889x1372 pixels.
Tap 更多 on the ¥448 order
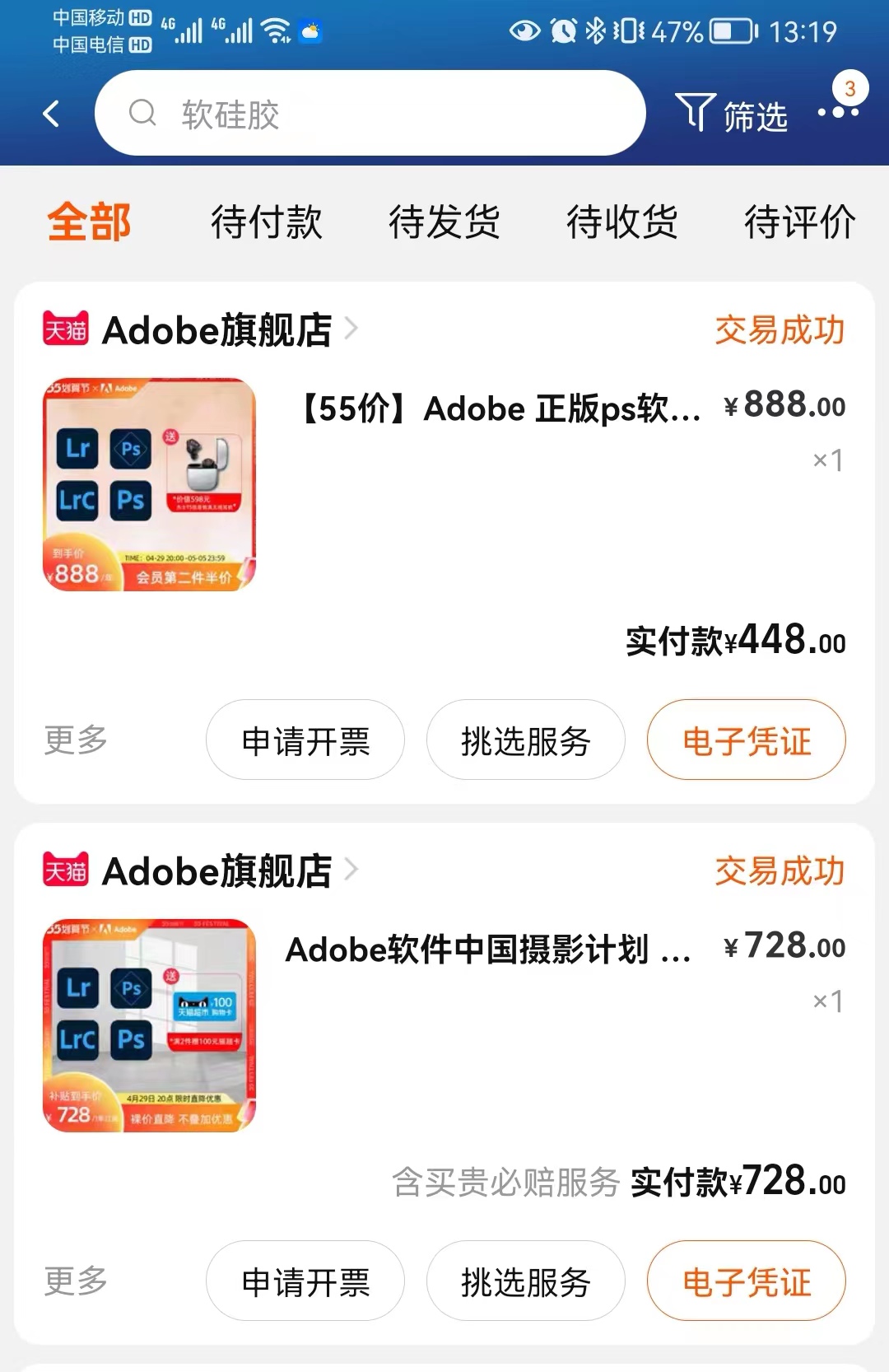click(76, 740)
